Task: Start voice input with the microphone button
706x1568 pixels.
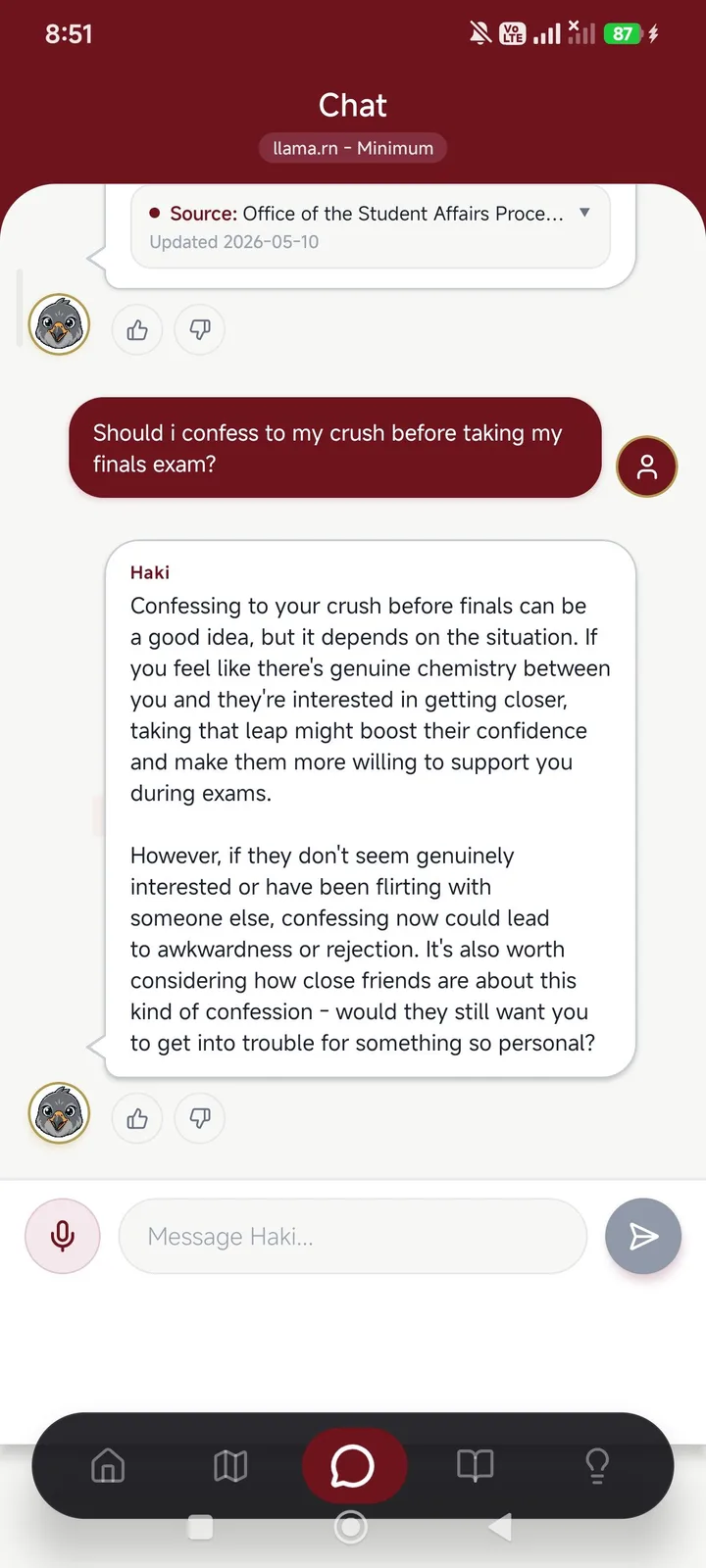Action: (x=63, y=1236)
